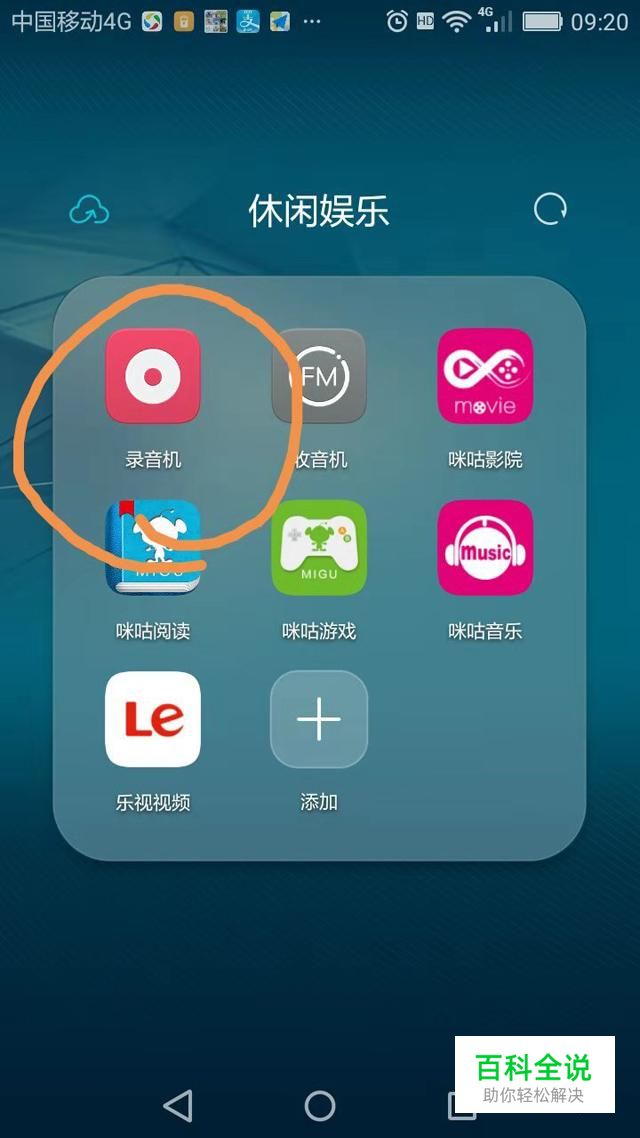
Task: Open the 咪咕阅读 reading app
Action: [153, 548]
